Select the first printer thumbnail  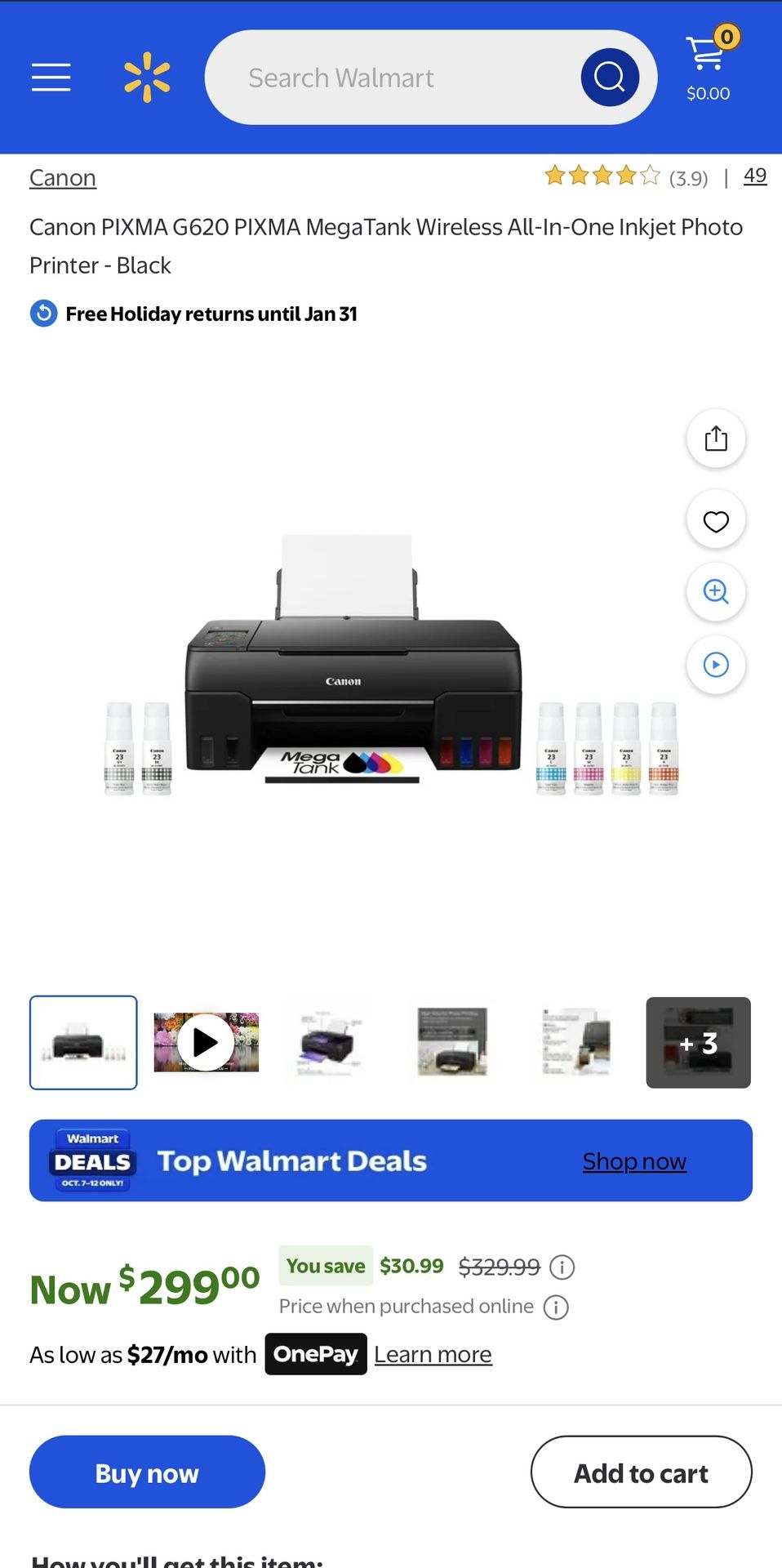[x=83, y=1042]
